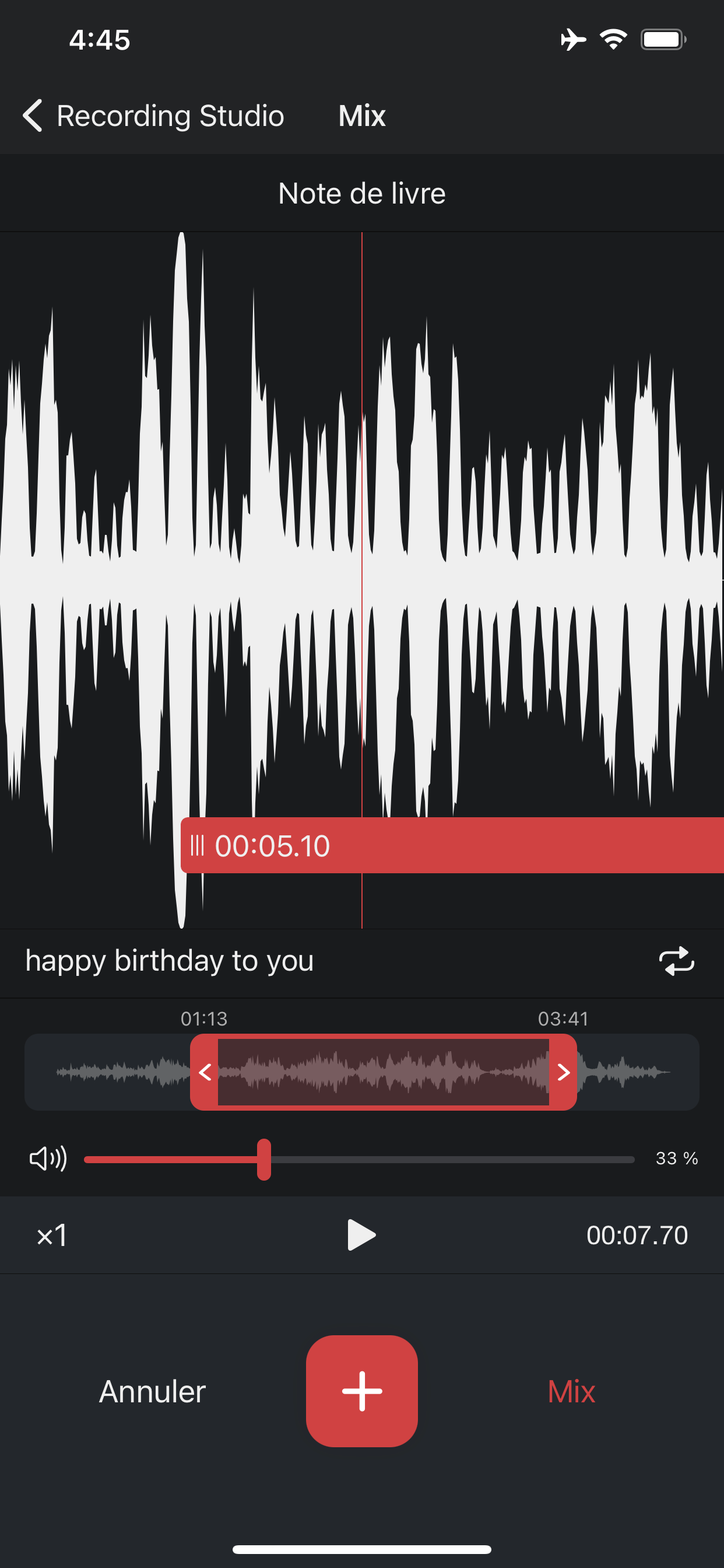Tap Mix to merge the recordings
The width and height of the screenshot is (724, 1568).
coord(571,1391)
